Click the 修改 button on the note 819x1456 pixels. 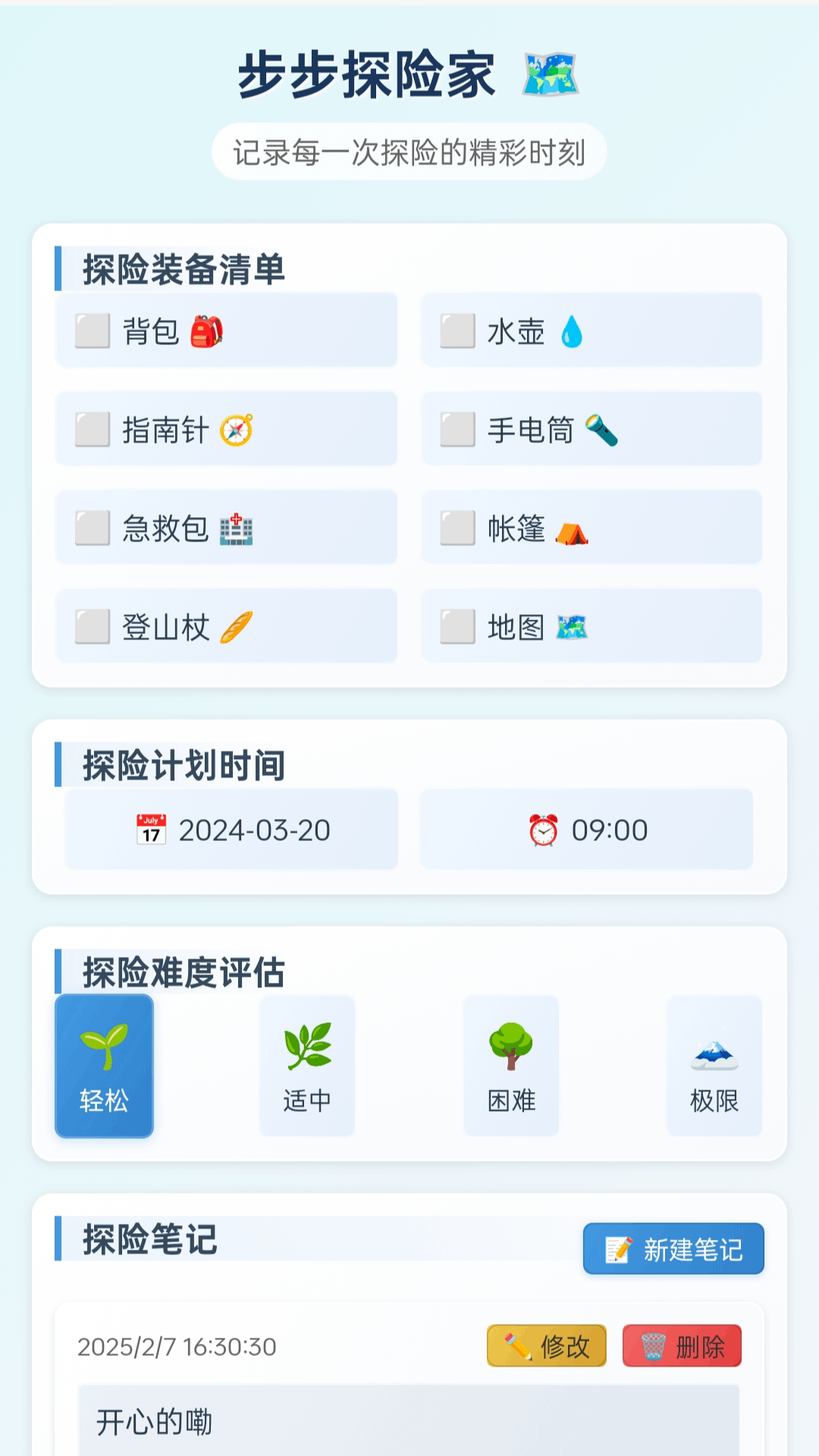[546, 1346]
